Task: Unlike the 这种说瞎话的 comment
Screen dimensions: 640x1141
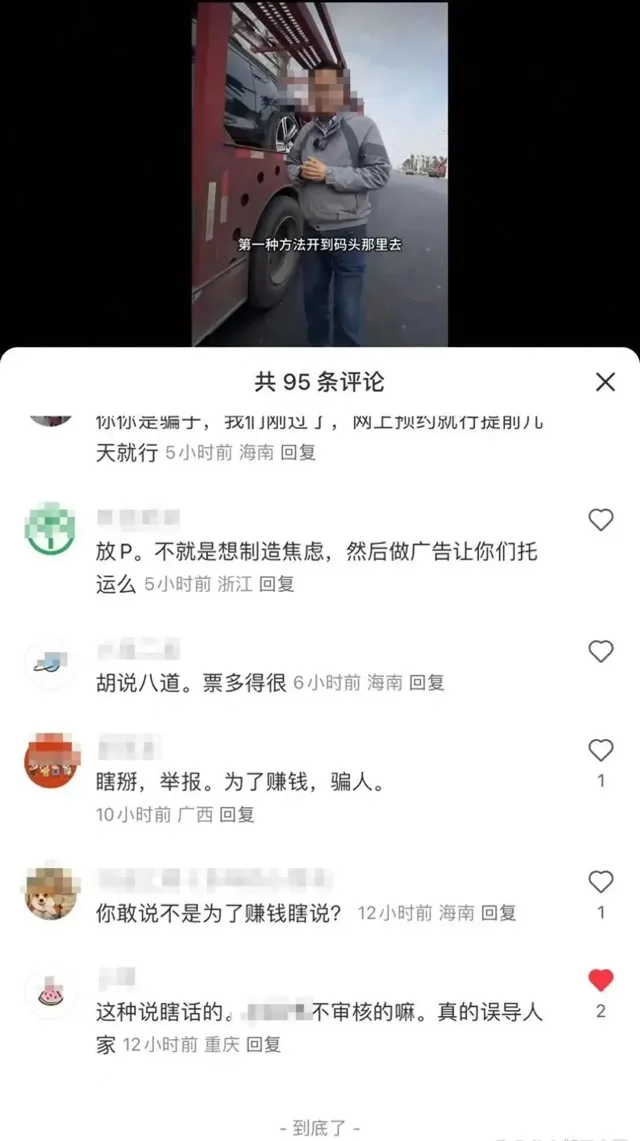Action: pos(600,981)
